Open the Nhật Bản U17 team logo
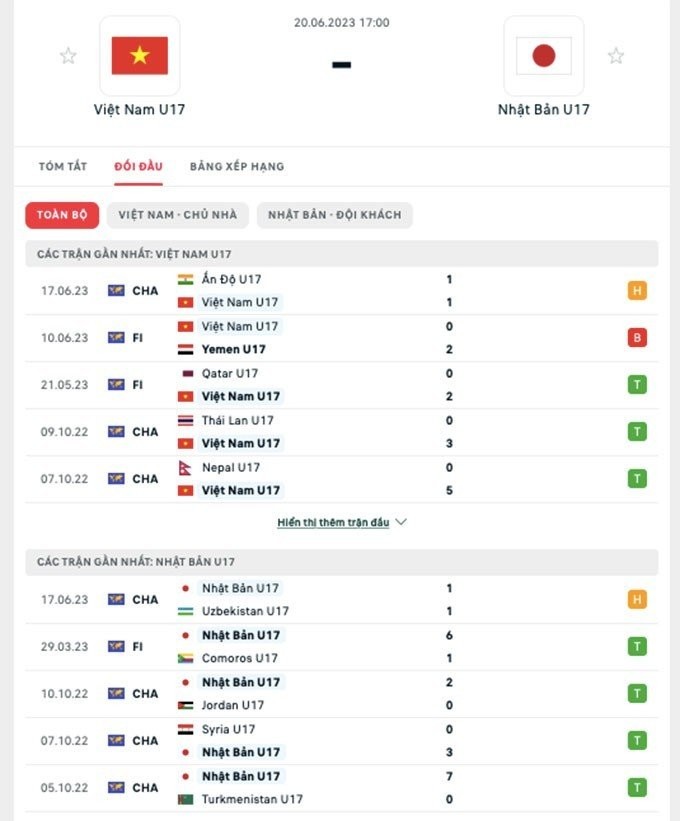Image resolution: width=680 pixels, height=821 pixels. coord(543,56)
